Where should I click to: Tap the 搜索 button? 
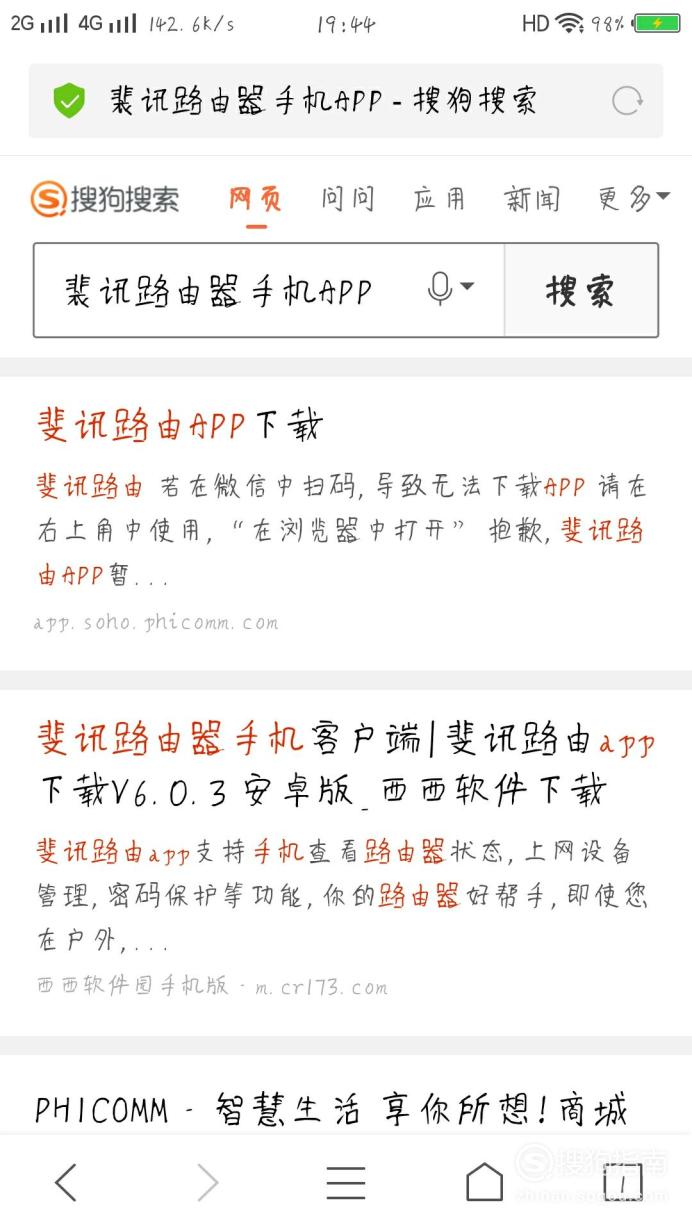pyautogui.click(x=581, y=290)
